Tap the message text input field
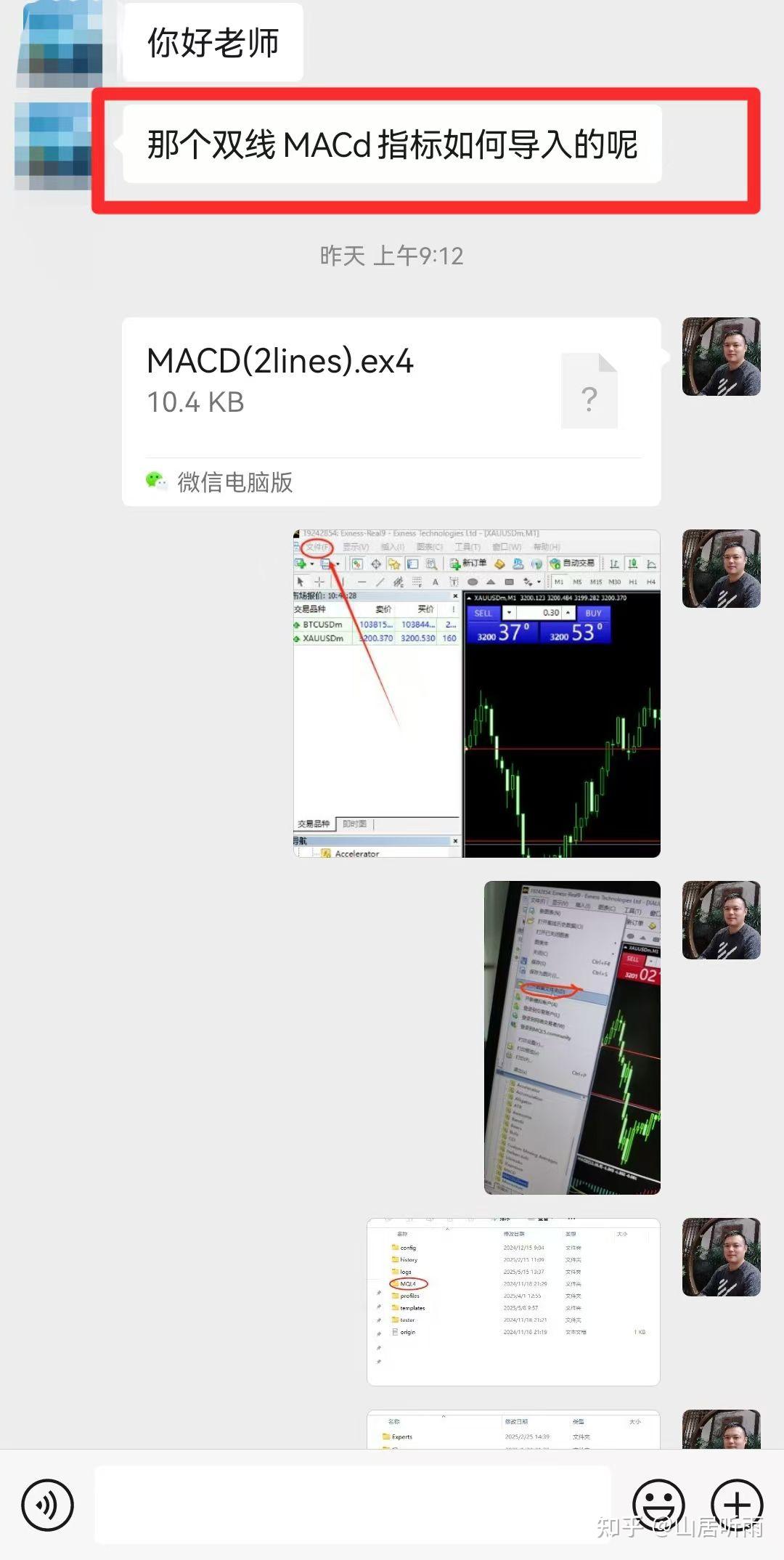Viewport: 784px width, 1560px height. 353,1505
